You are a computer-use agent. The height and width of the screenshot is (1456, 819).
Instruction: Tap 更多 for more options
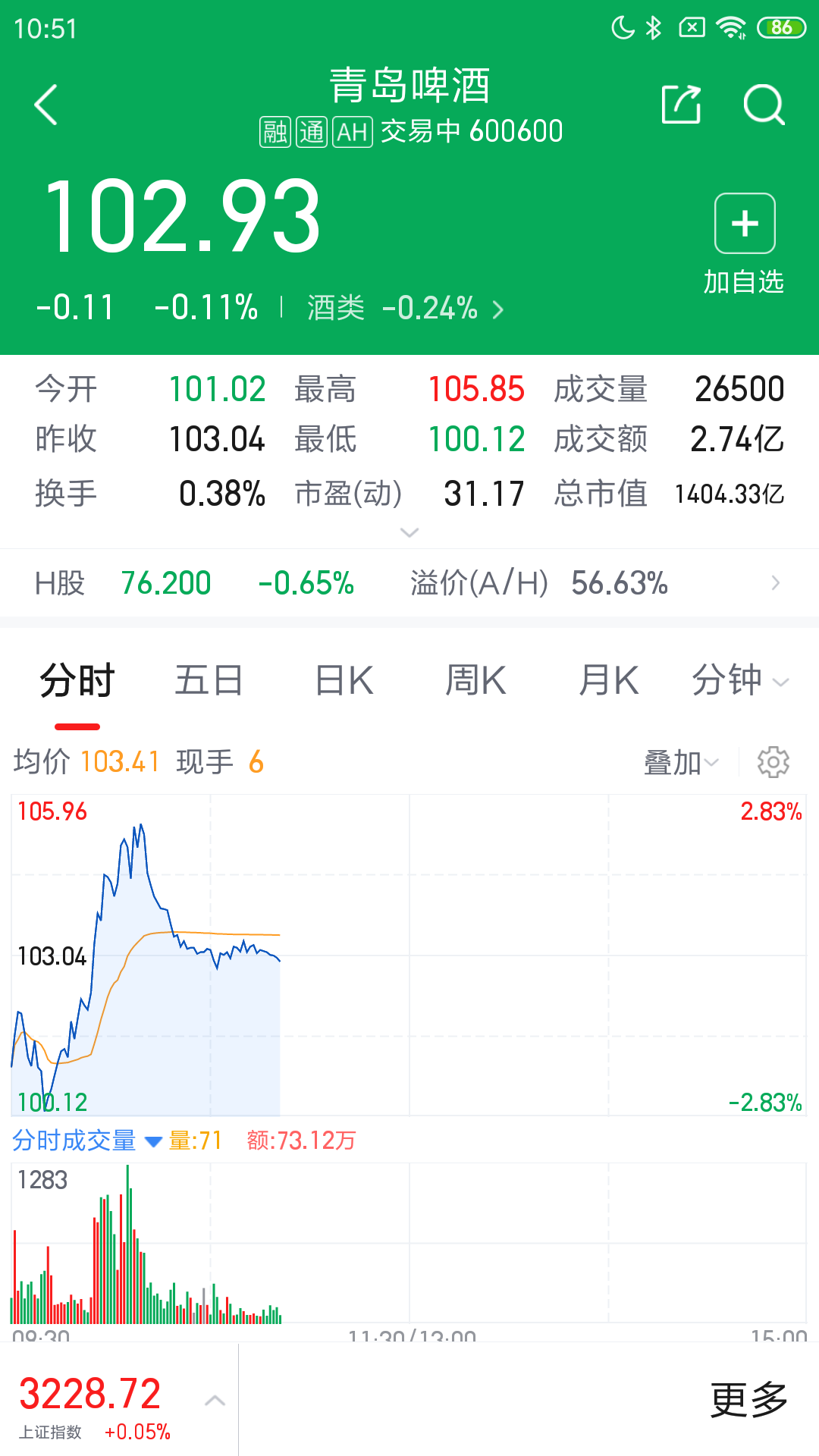tap(748, 1400)
